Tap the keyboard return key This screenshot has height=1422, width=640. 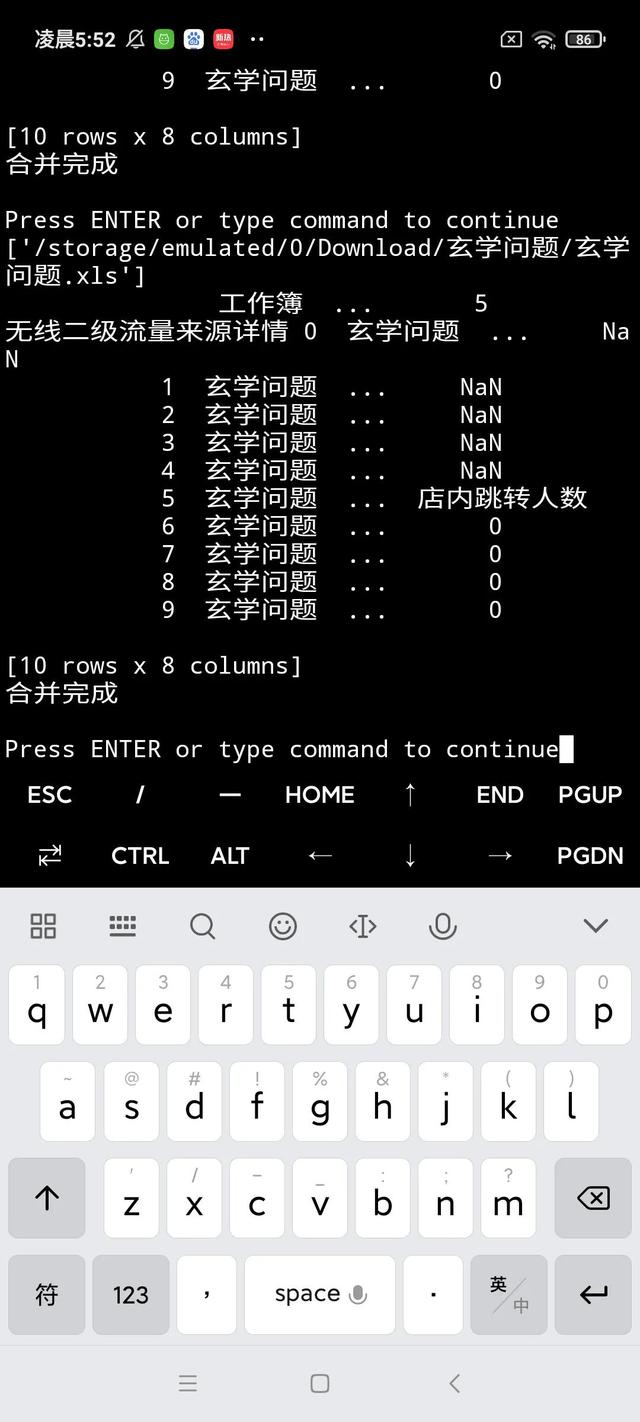click(593, 1295)
